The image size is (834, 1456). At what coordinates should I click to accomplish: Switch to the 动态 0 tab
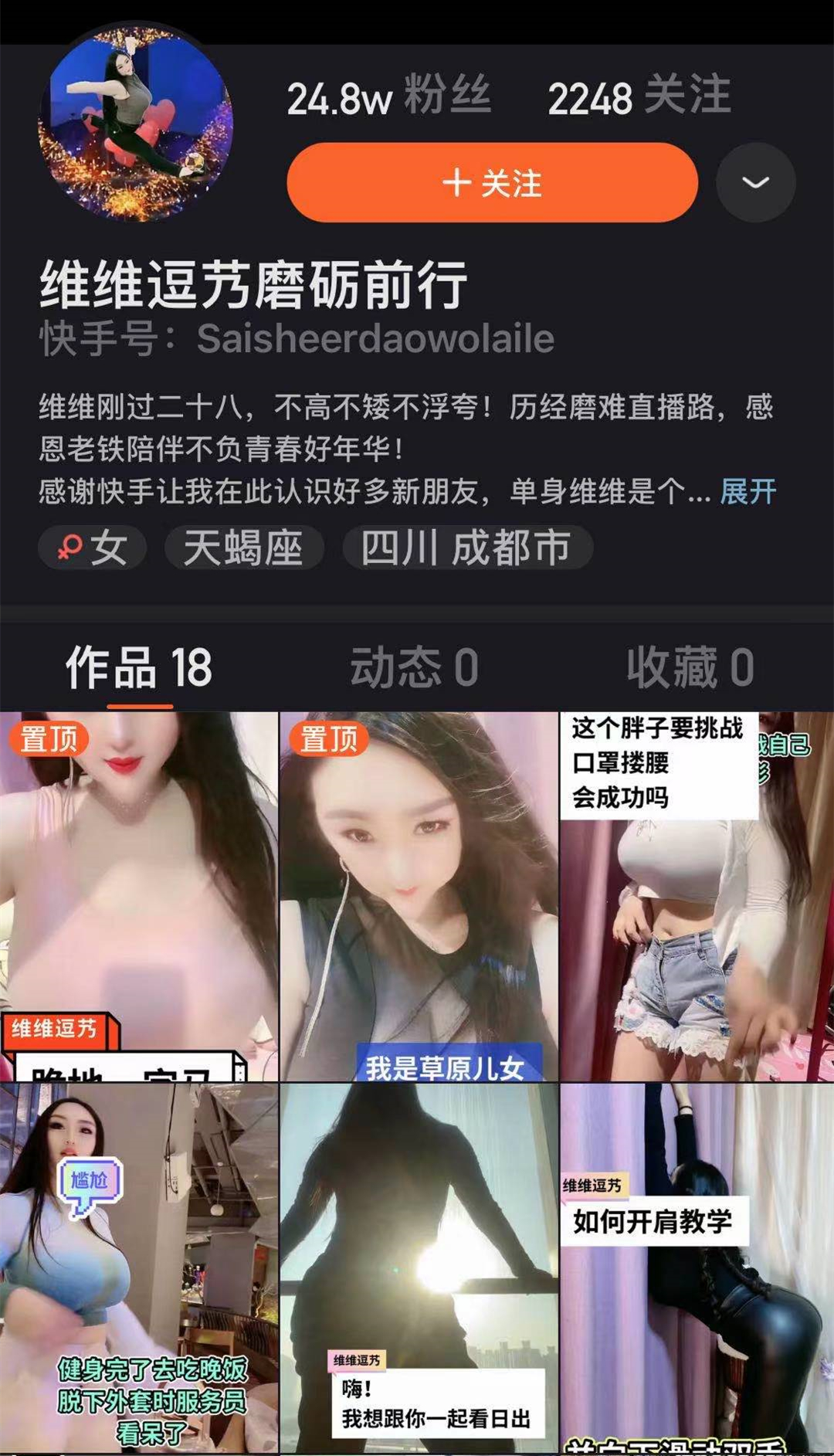(415, 667)
